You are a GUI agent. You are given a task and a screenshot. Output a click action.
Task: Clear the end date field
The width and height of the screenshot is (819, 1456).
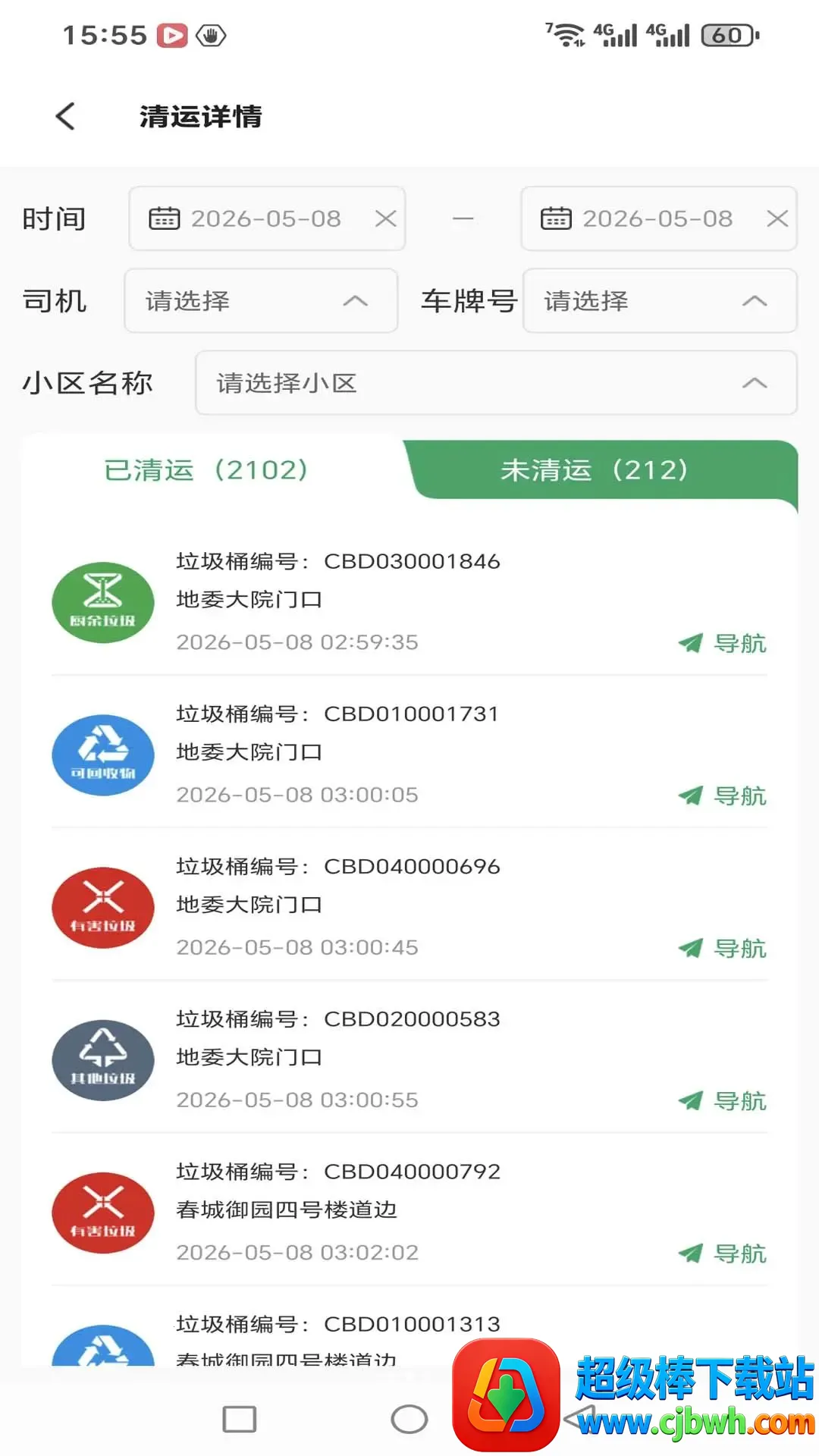coord(777,218)
